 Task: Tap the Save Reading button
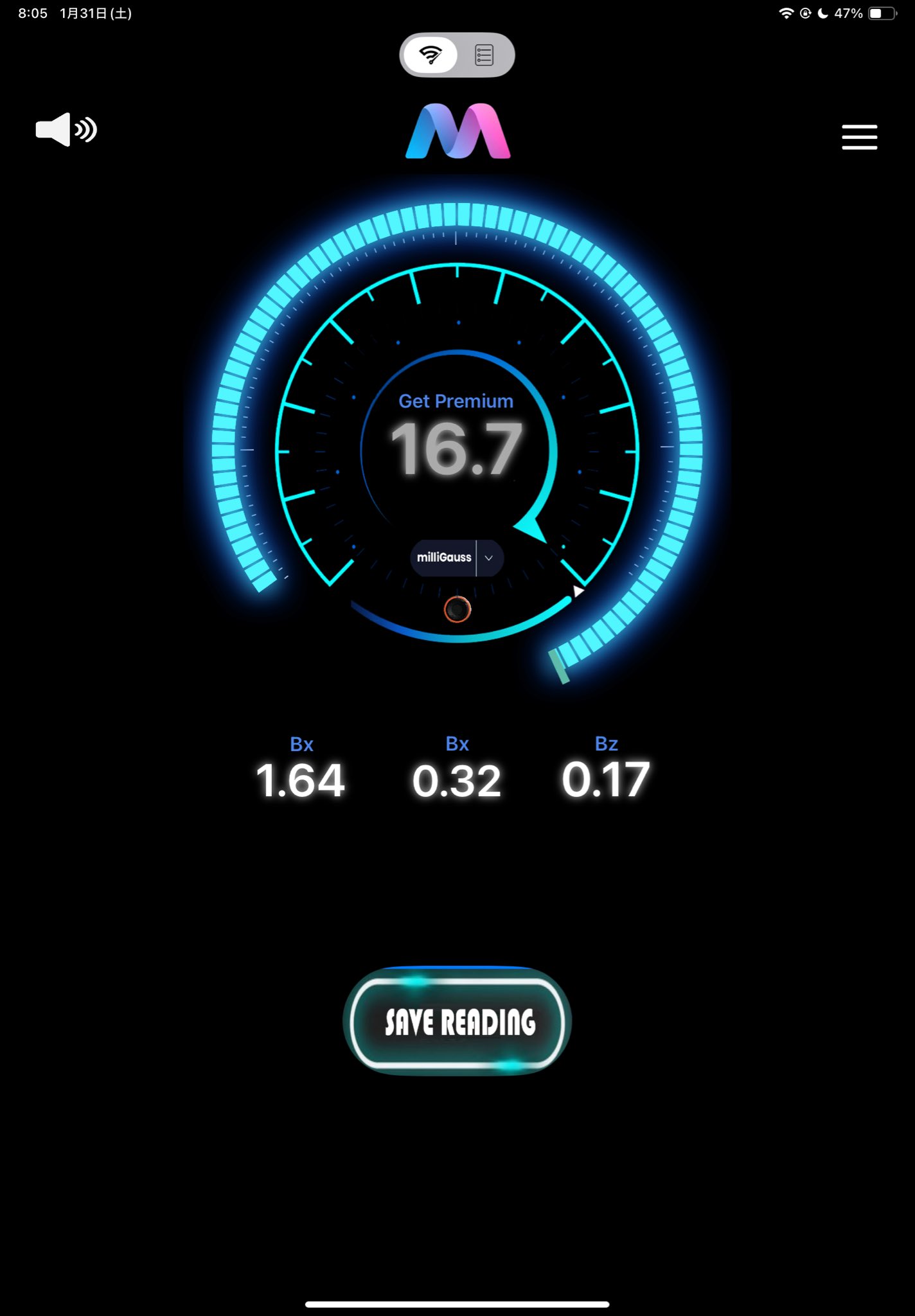pyautogui.click(x=457, y=1022)
